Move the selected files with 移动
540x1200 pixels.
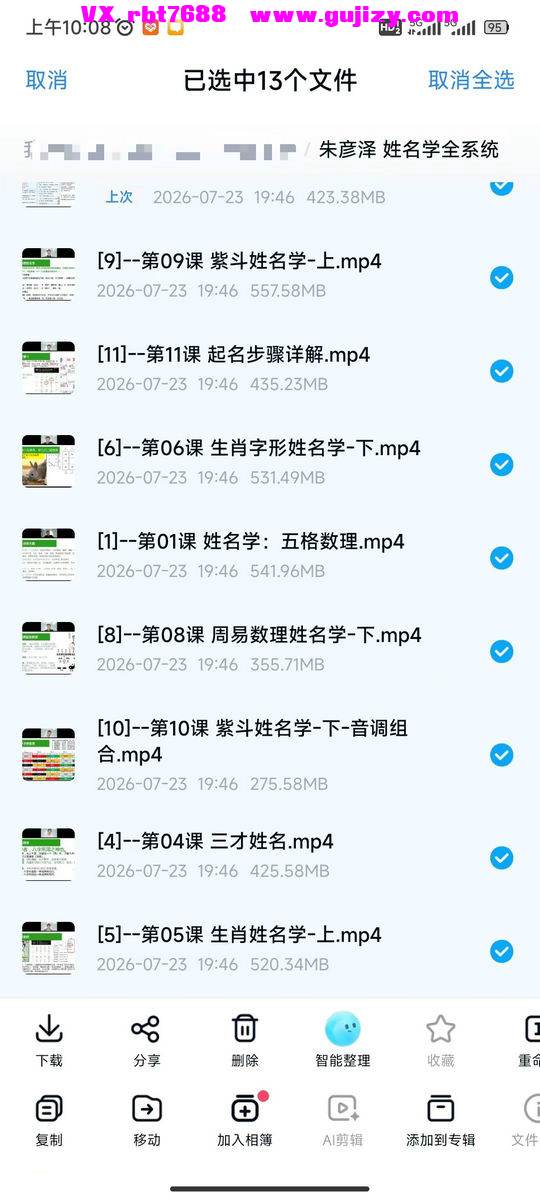tap(146, 1120)
